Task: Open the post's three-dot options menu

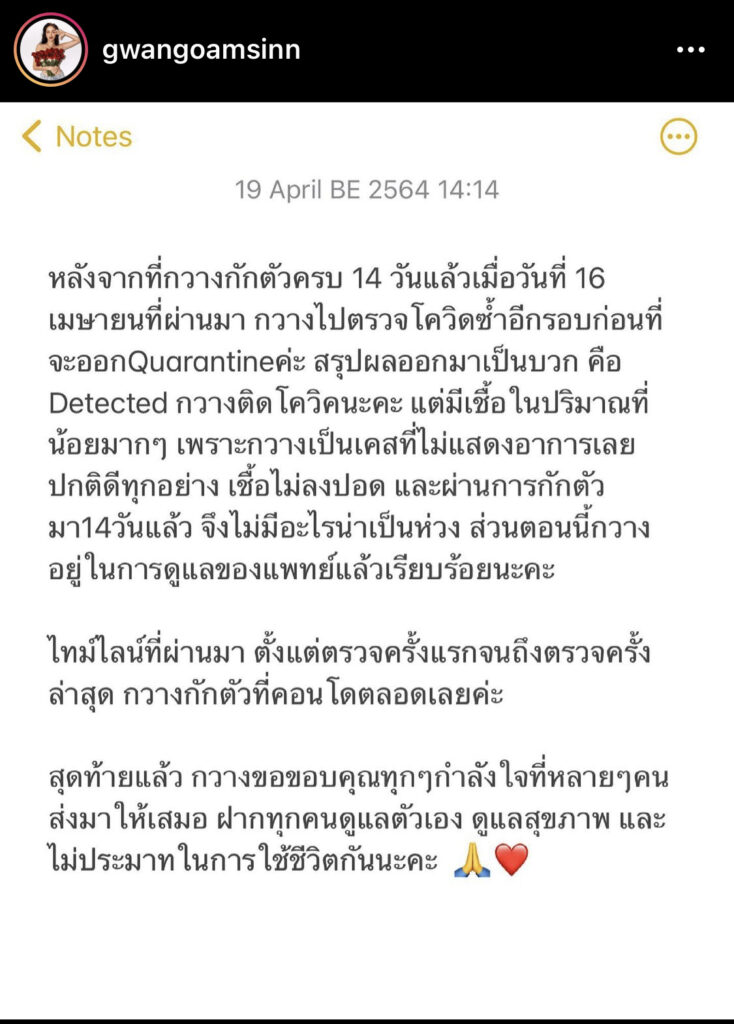Action: 691,50
